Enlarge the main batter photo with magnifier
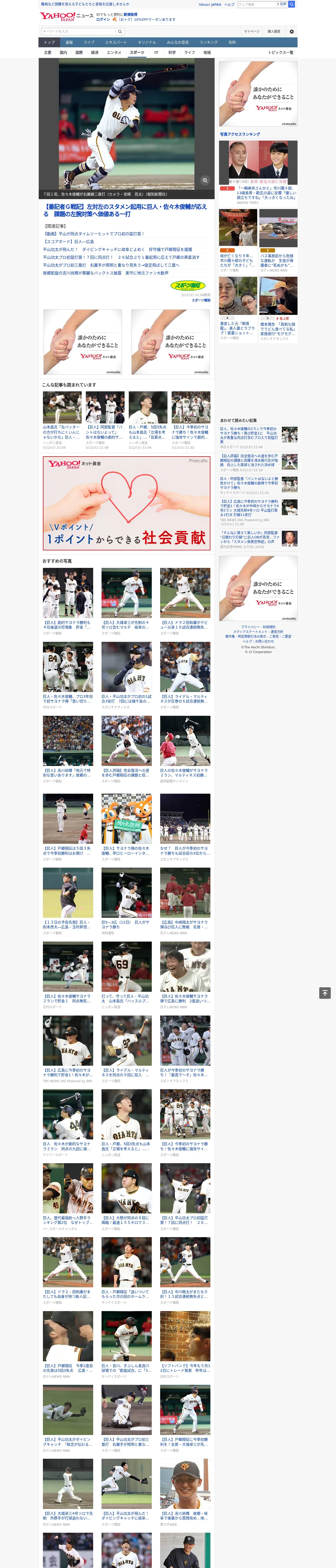This screenshot has height=1568, width=336. pos(205,180)
